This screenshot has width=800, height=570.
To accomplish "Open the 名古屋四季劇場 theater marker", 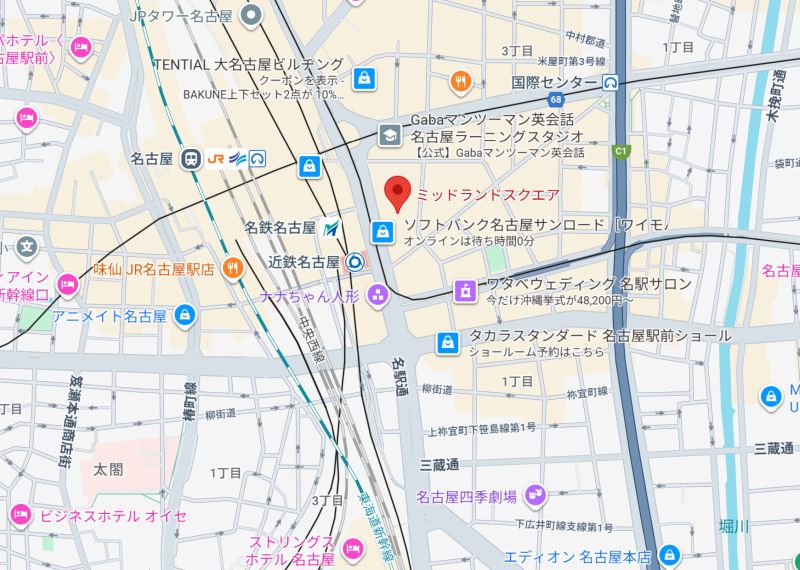I will (x=535, y=495).
